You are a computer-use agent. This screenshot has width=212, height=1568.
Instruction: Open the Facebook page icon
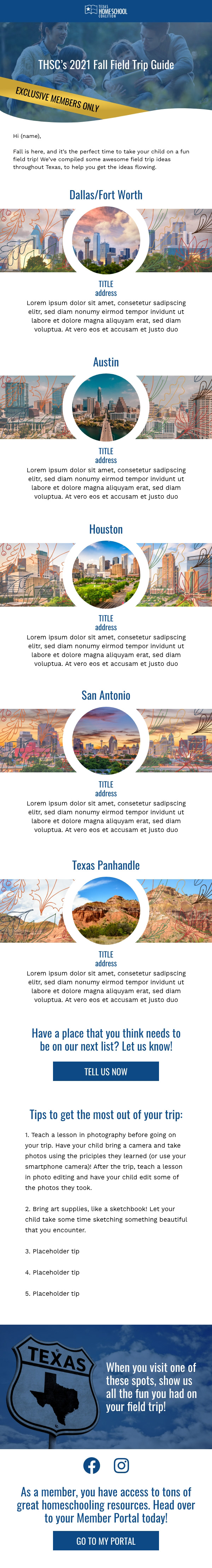coord(92,1466)
